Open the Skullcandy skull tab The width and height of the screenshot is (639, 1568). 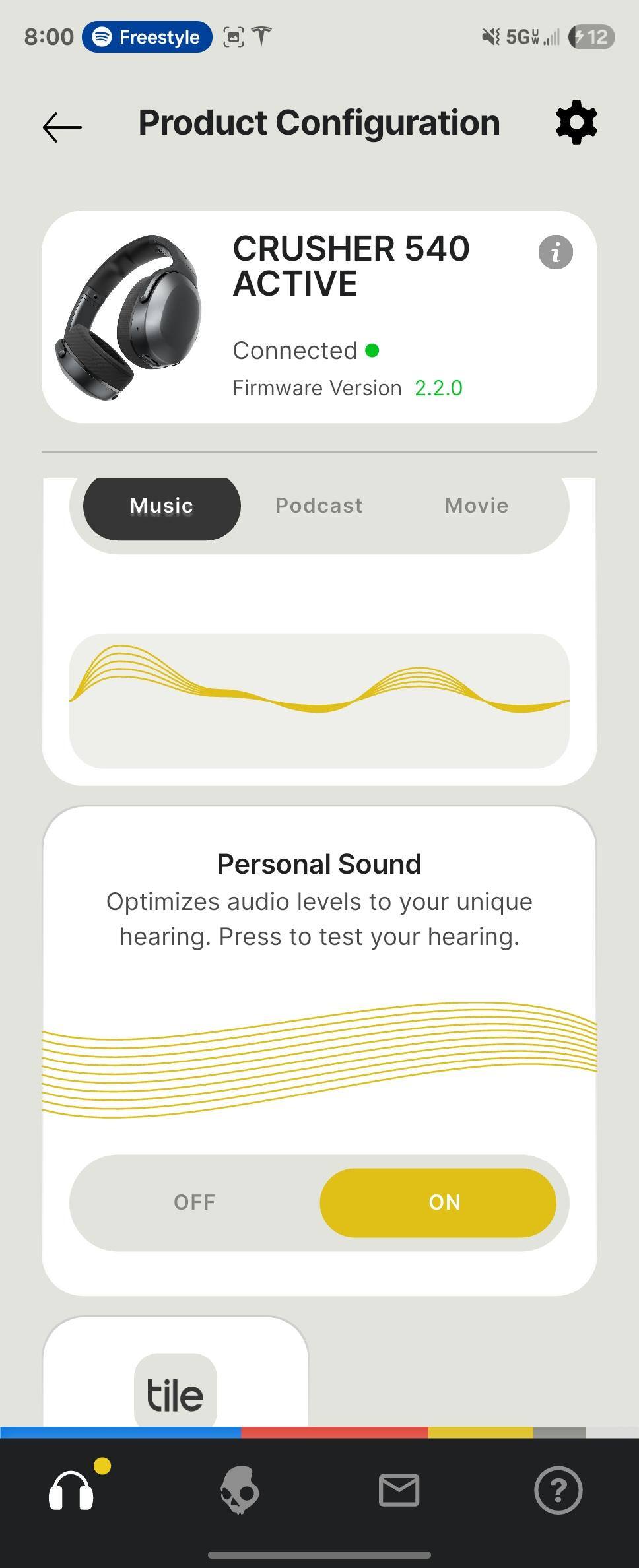[240, 1490]
